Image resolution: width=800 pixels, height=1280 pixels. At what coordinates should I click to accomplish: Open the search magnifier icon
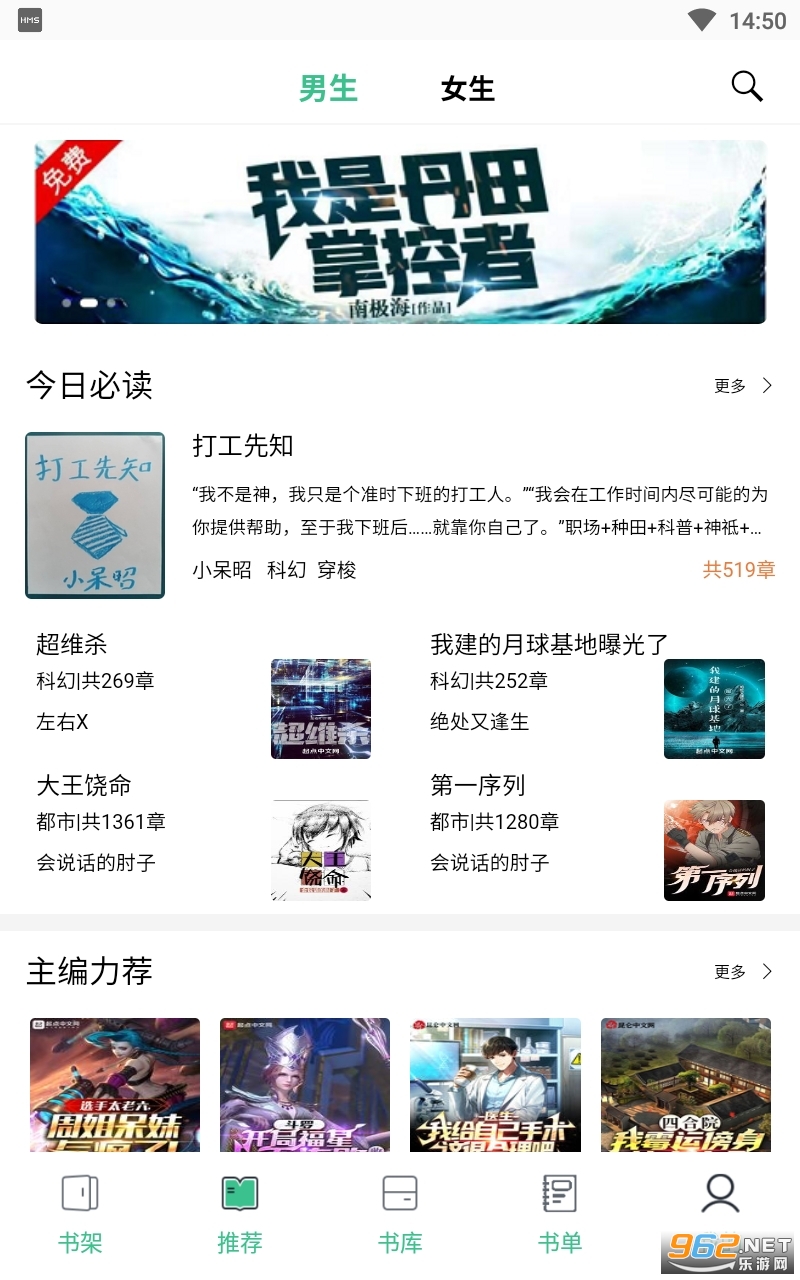(x=746, y=87)
